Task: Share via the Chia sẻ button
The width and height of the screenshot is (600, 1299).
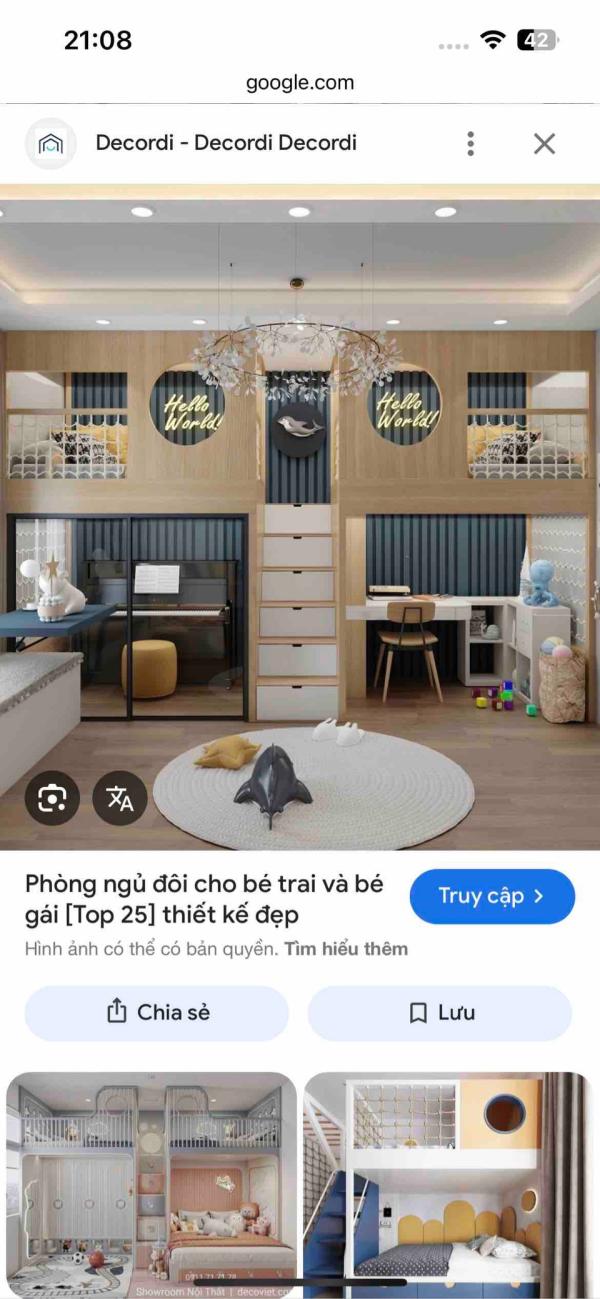Action: click(x=157, y=1012)
